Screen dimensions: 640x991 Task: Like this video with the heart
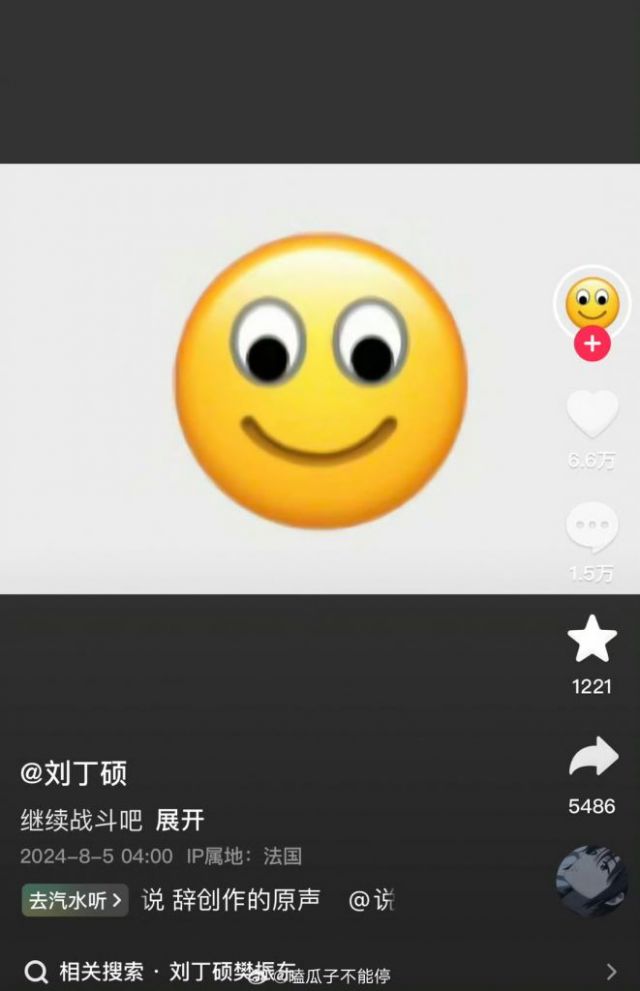coord(592,414)
